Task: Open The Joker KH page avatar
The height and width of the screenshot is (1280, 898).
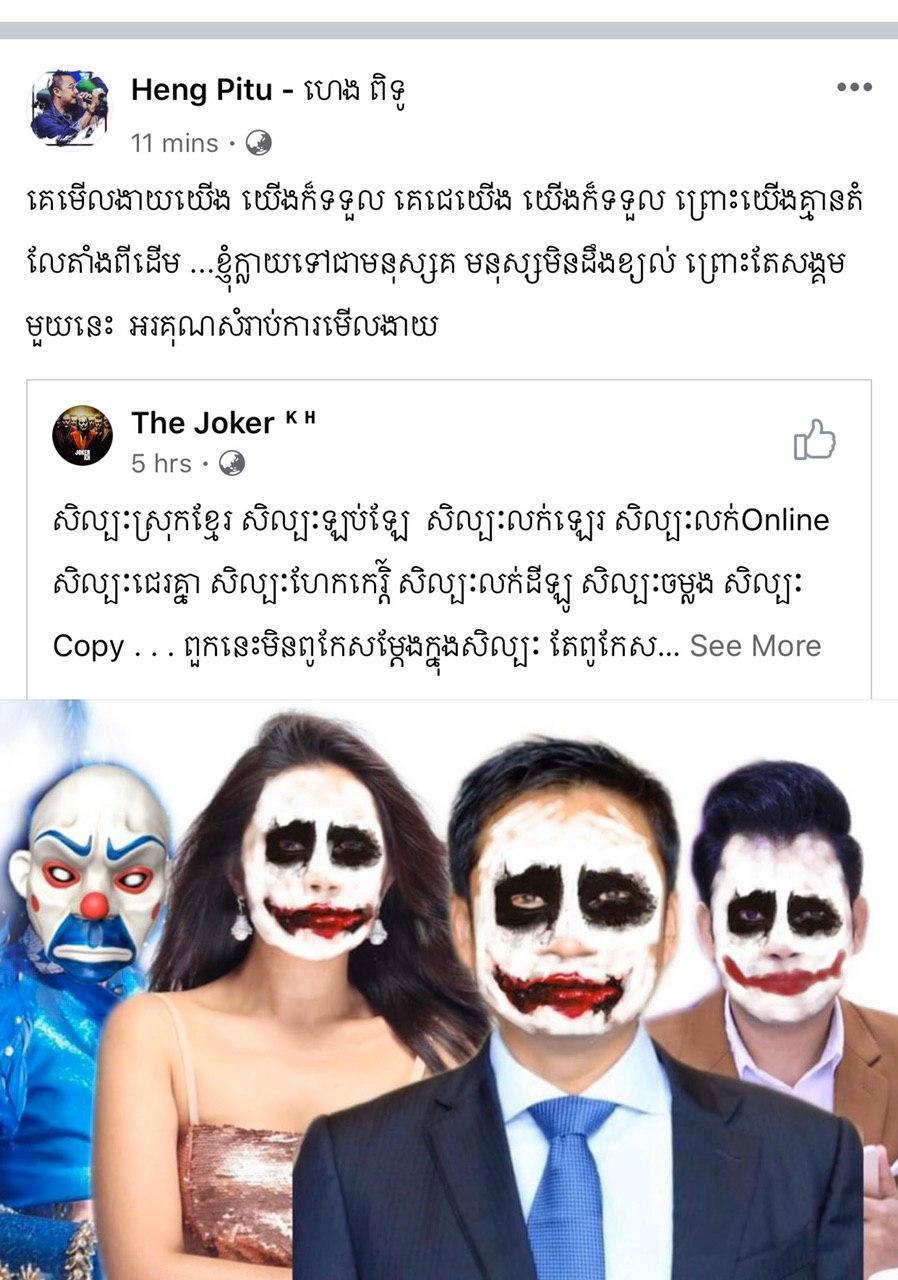Action: point(82,435)
